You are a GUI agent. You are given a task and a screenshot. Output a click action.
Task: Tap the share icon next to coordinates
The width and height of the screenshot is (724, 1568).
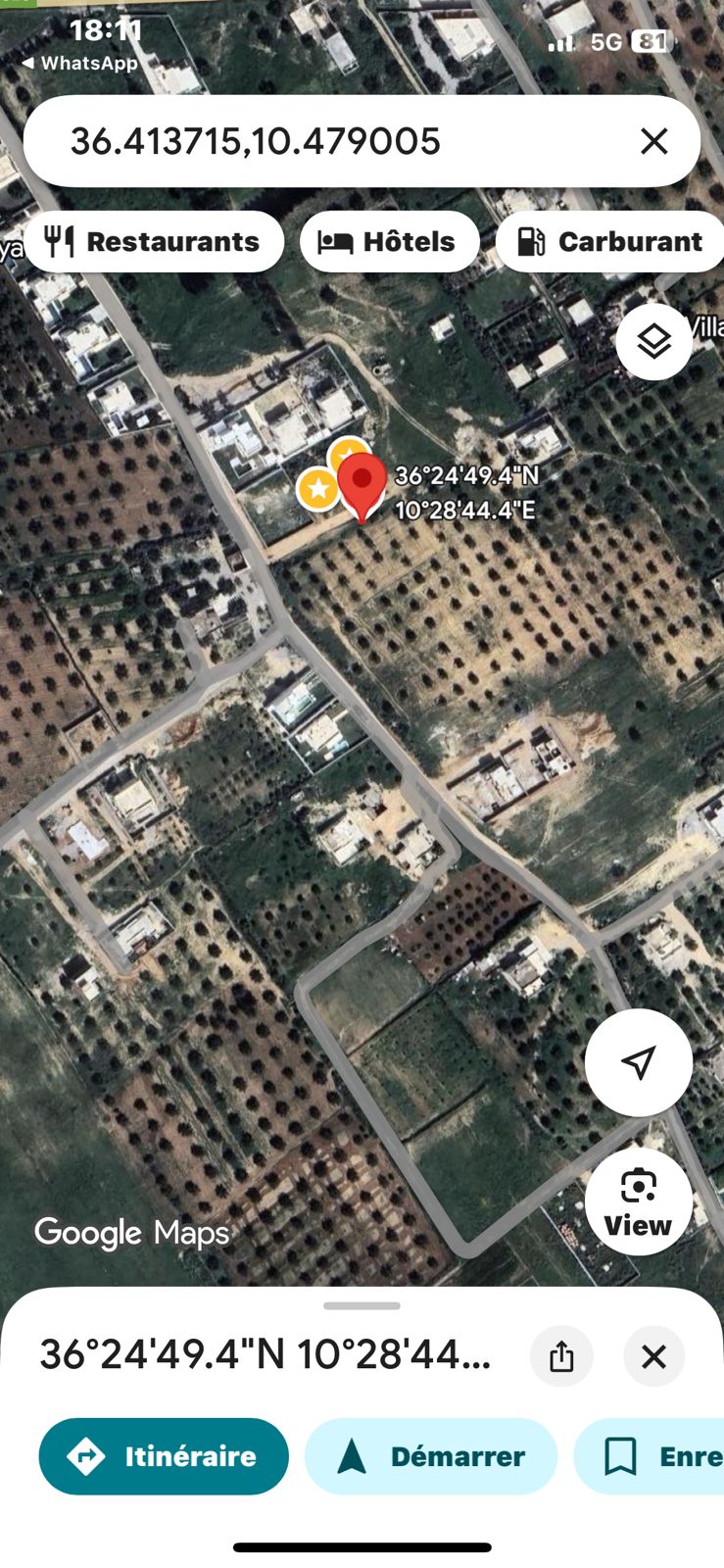(561, 1356)
